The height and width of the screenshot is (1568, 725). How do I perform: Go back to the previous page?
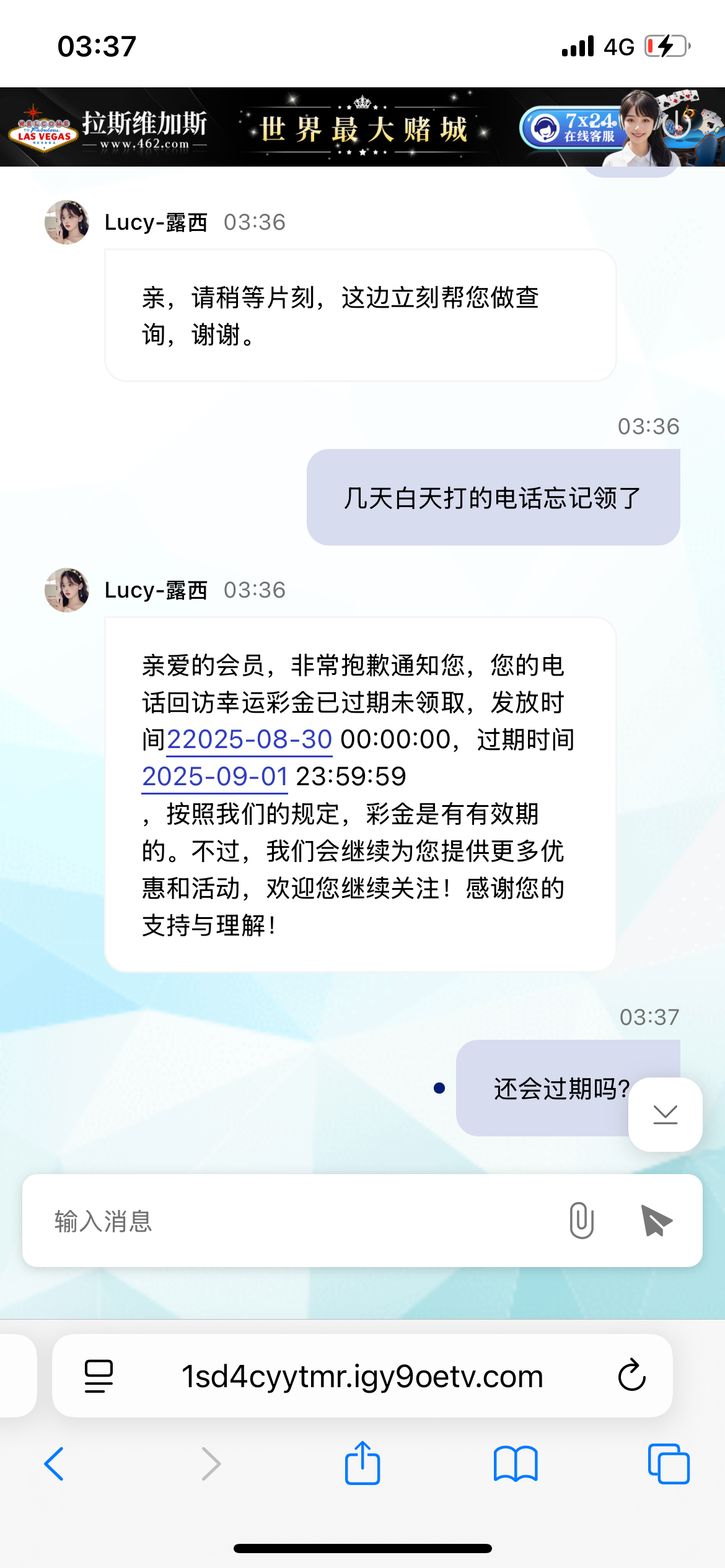coord(54,1464)
